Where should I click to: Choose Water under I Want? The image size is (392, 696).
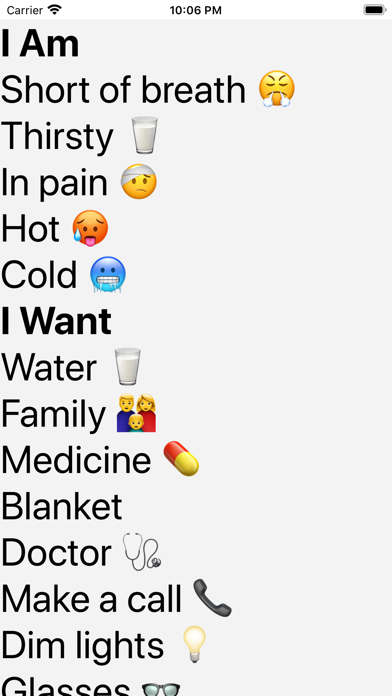[196, 367]
